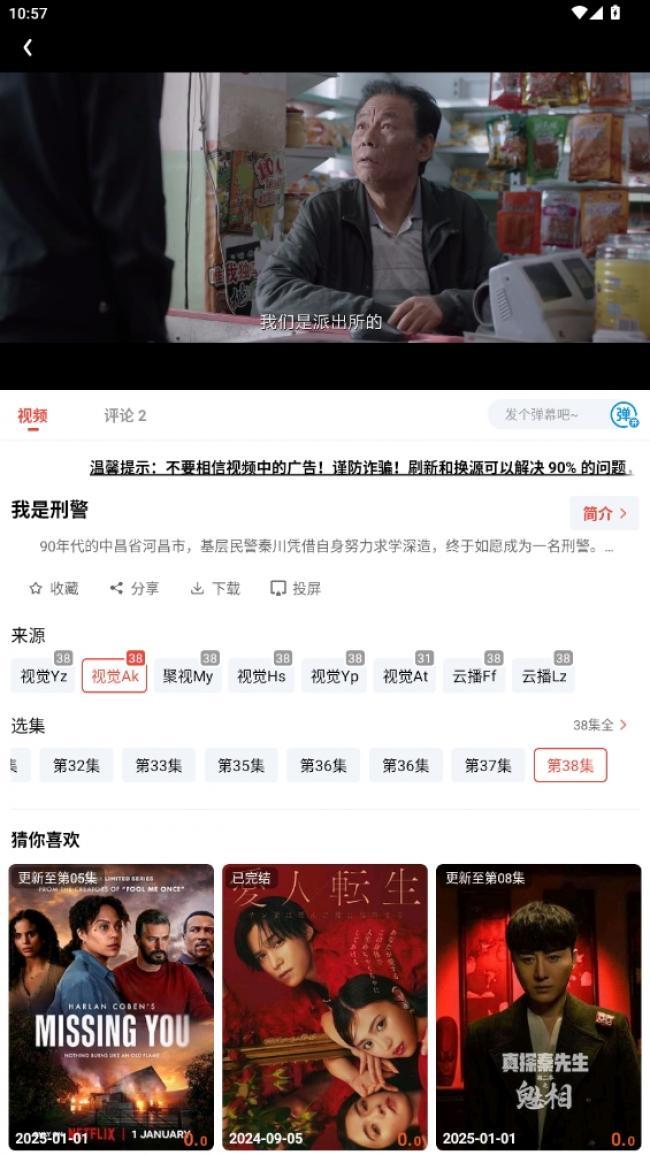Open the 爱人转生 drama card

coord(325,1006)
